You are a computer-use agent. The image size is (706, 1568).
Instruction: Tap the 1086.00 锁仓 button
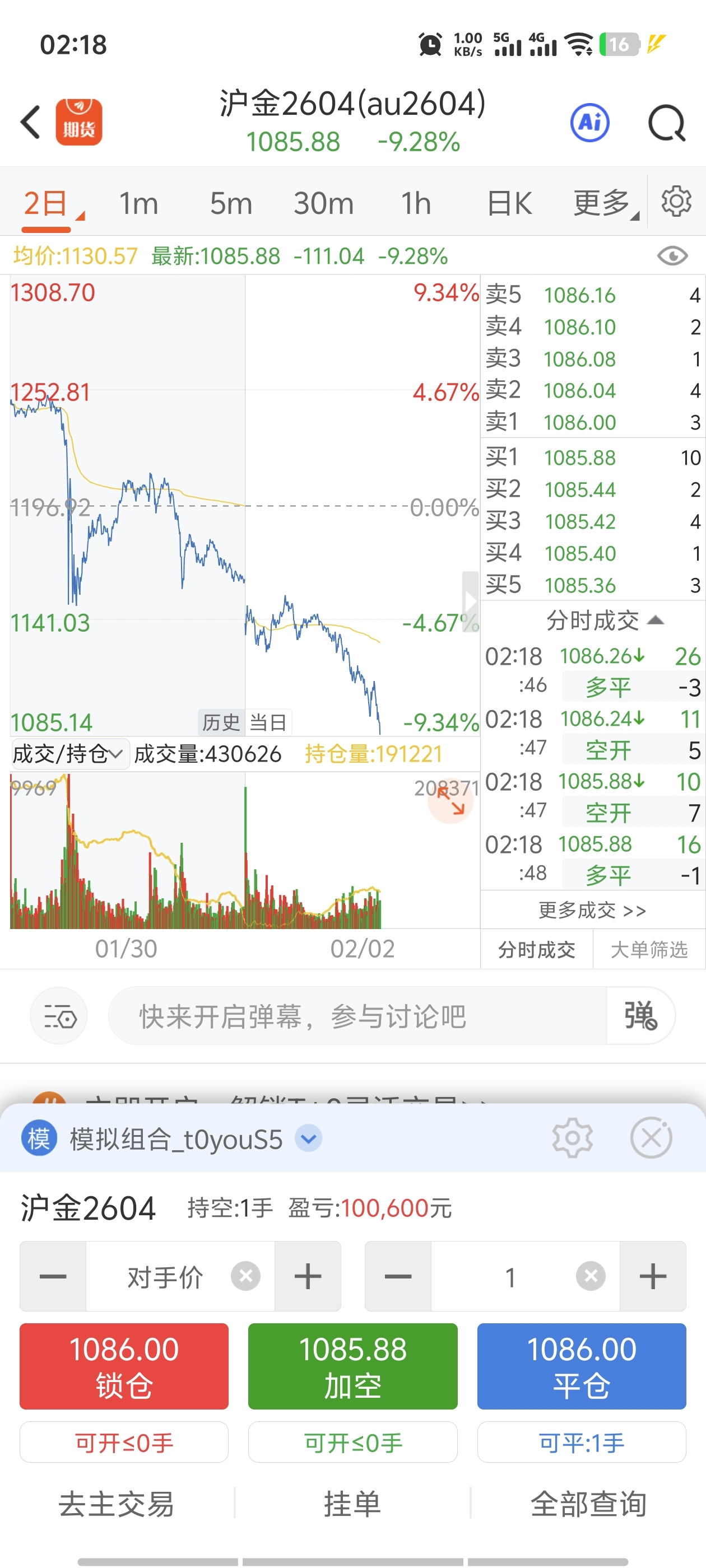point(124,1366)
